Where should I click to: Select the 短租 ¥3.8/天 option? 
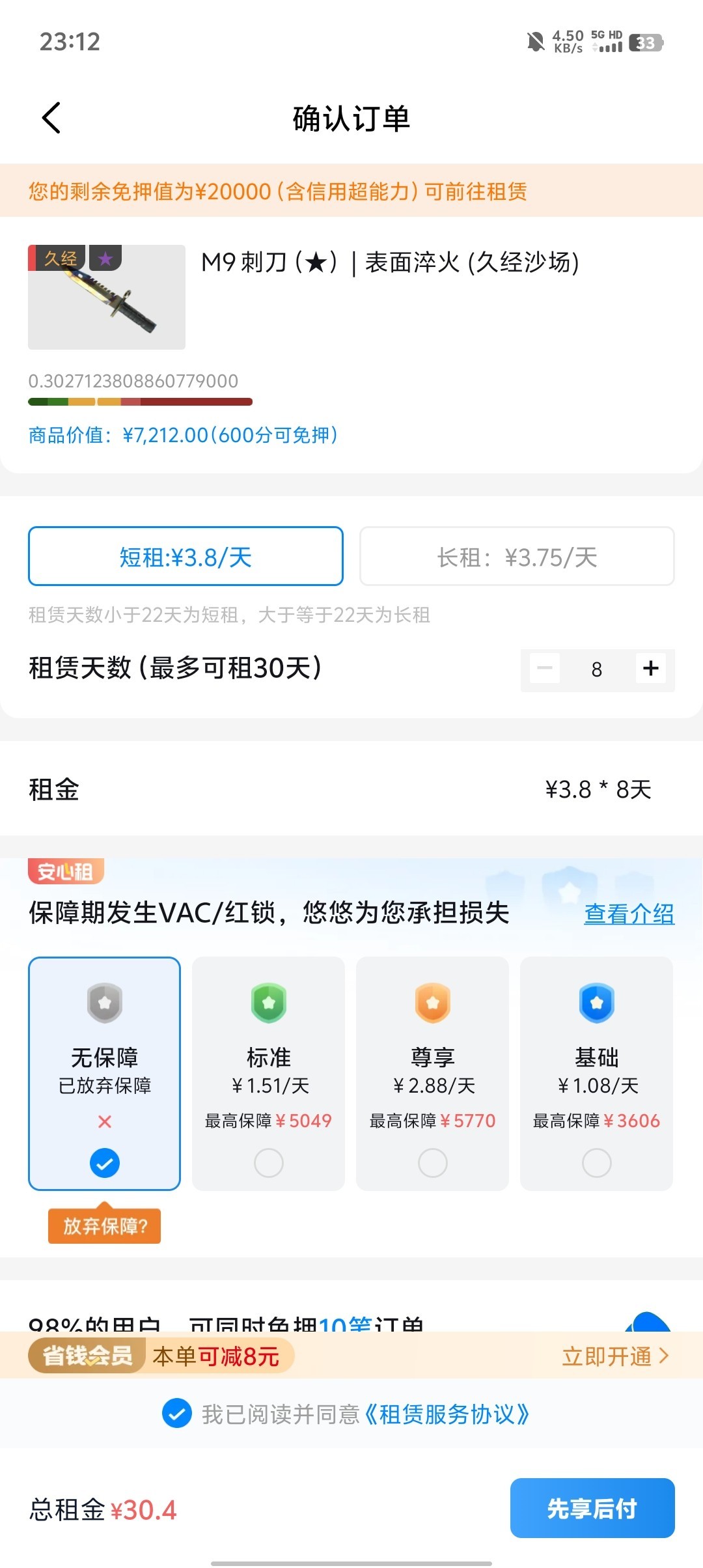(x=186, y=557)
